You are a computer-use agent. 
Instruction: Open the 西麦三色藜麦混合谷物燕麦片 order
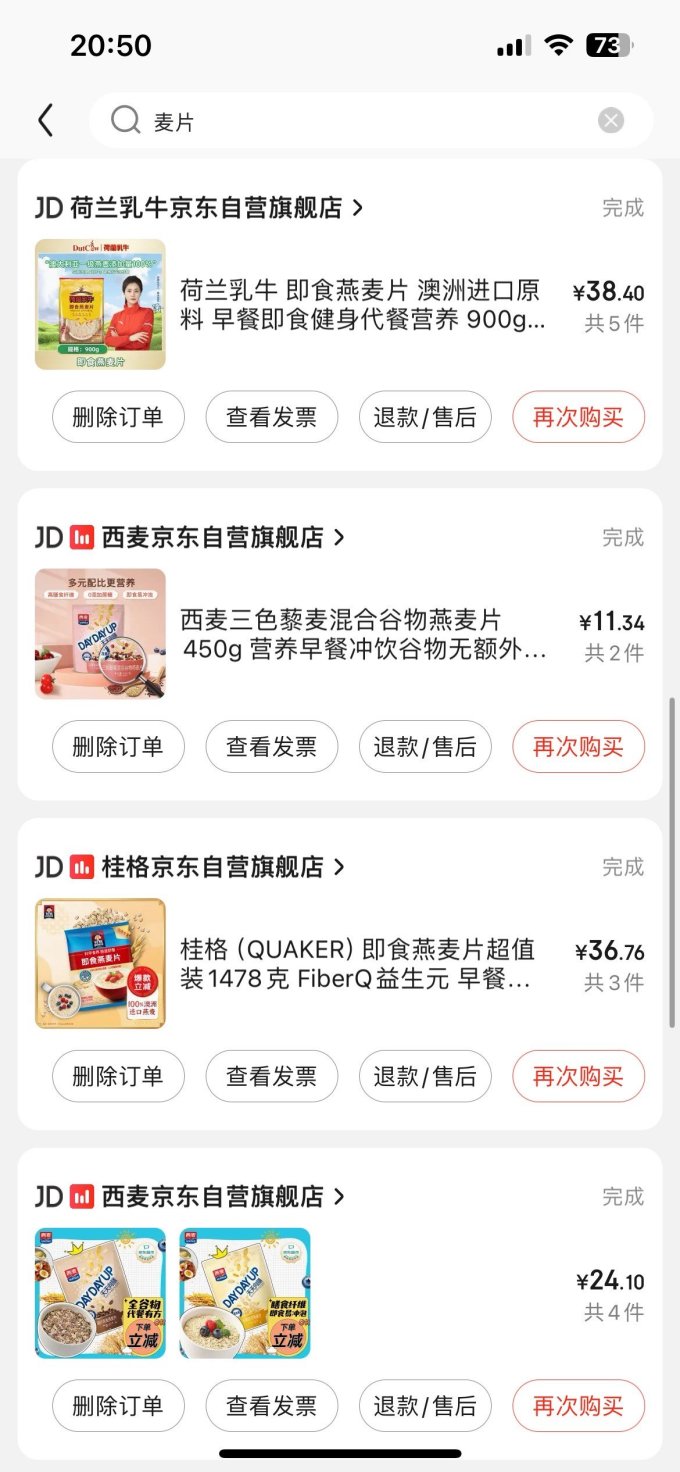(362, 634)
